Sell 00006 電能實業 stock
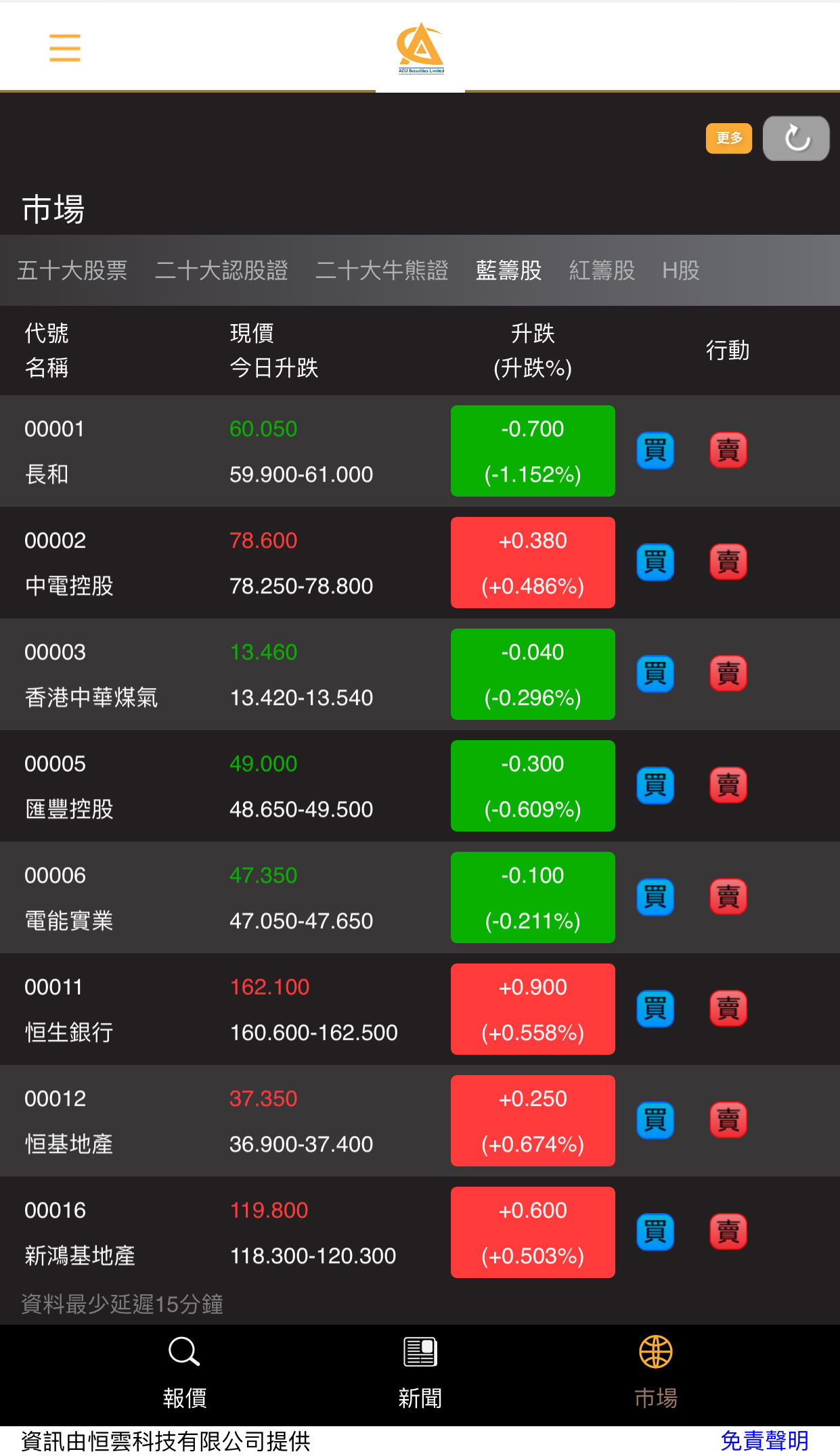 pos(728,897)
